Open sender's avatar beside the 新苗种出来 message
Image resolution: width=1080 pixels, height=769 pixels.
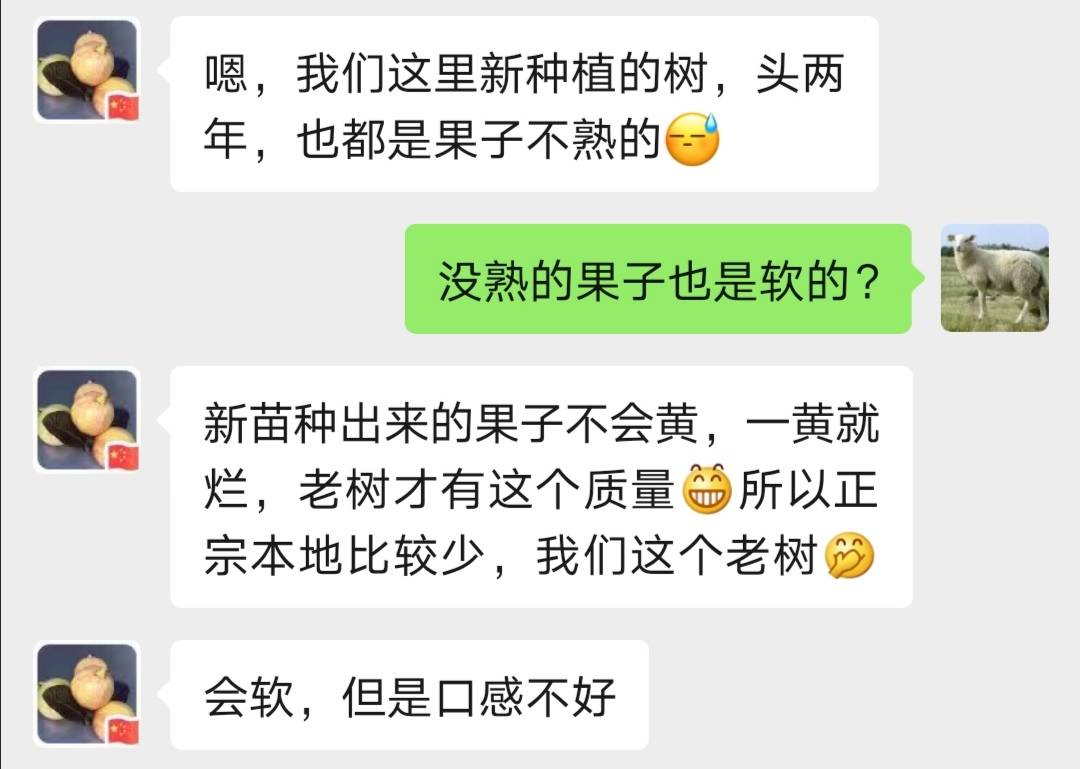click(x=87, y=419)
